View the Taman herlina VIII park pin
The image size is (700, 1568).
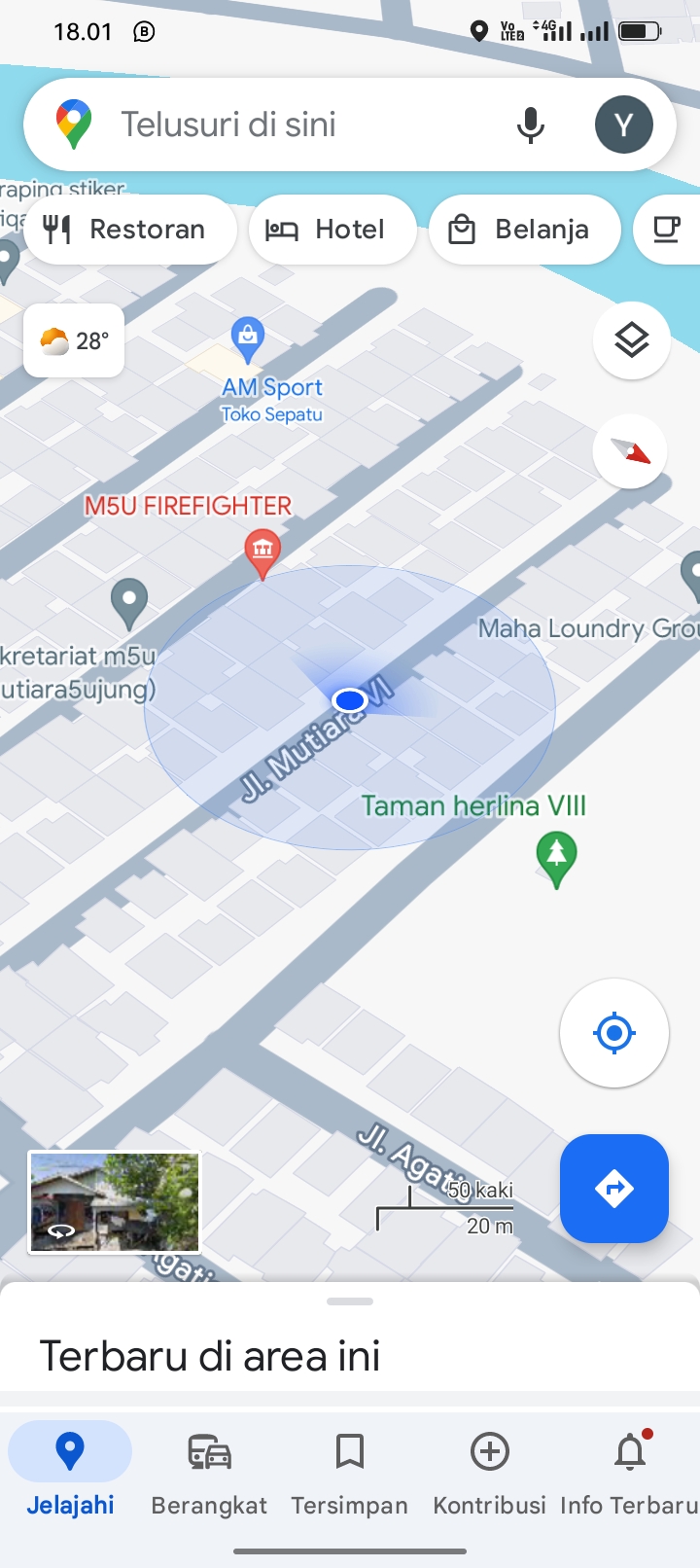pos(556,857)
